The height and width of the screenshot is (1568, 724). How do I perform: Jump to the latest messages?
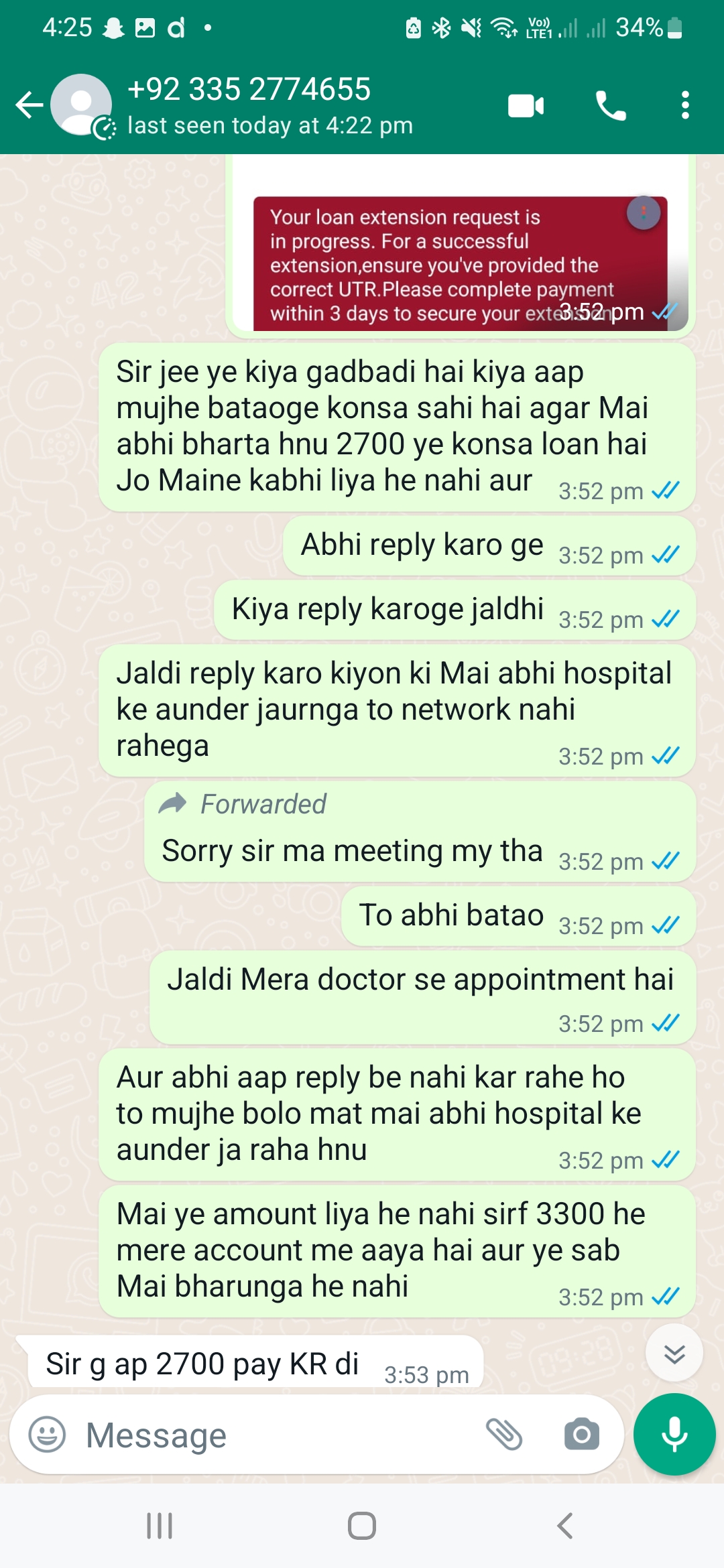(x=674, y=1353)
